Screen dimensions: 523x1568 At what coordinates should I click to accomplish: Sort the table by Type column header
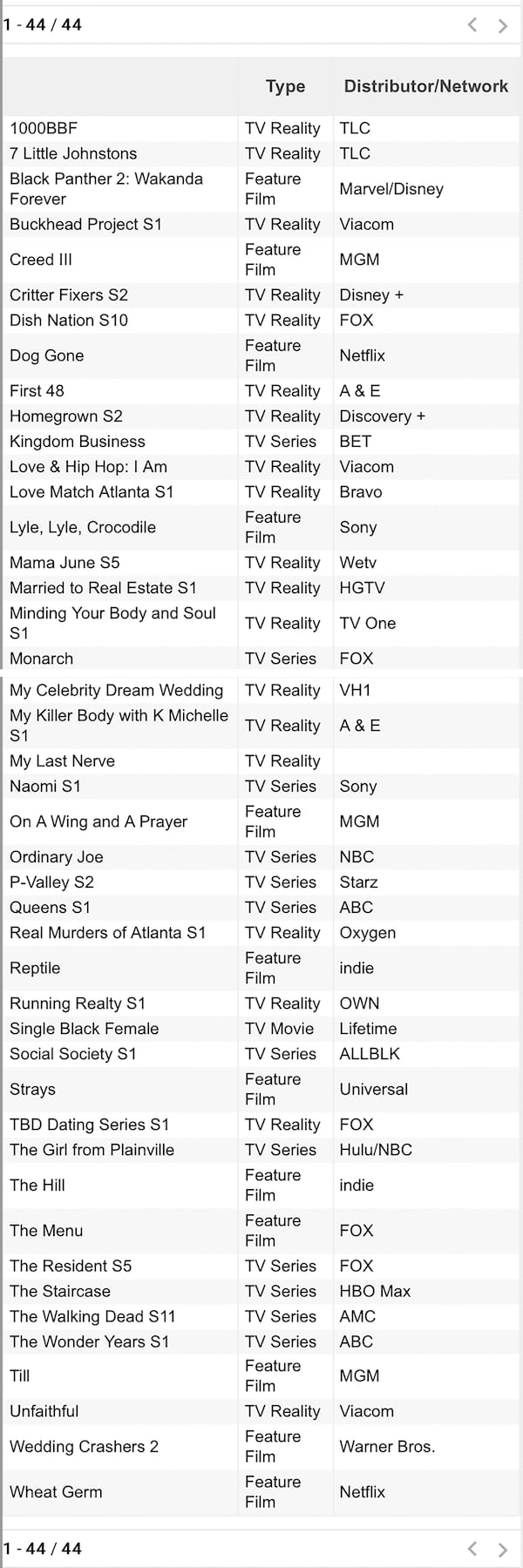285,86
